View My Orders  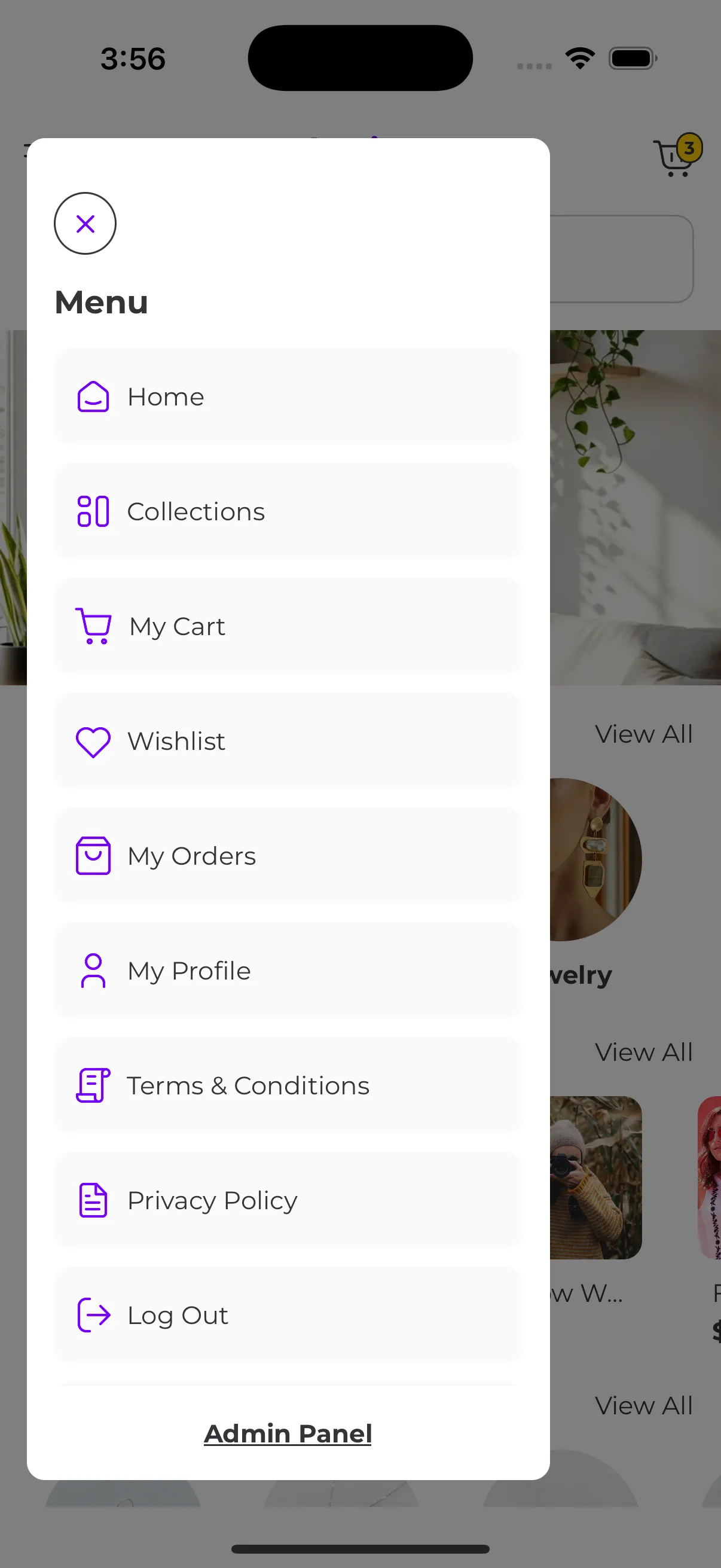tap(288, 856)
